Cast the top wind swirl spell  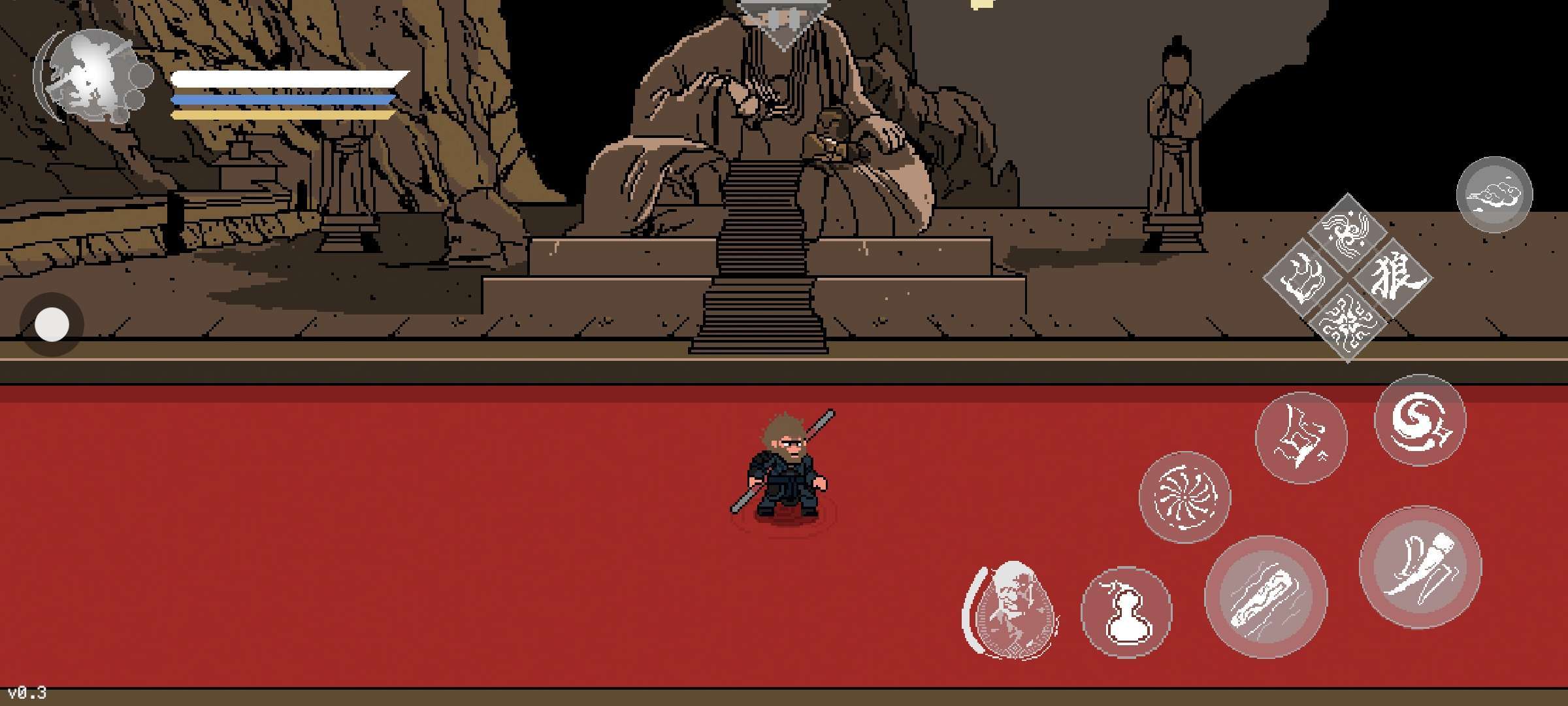pyautogui.click(x=1348, y=233)
